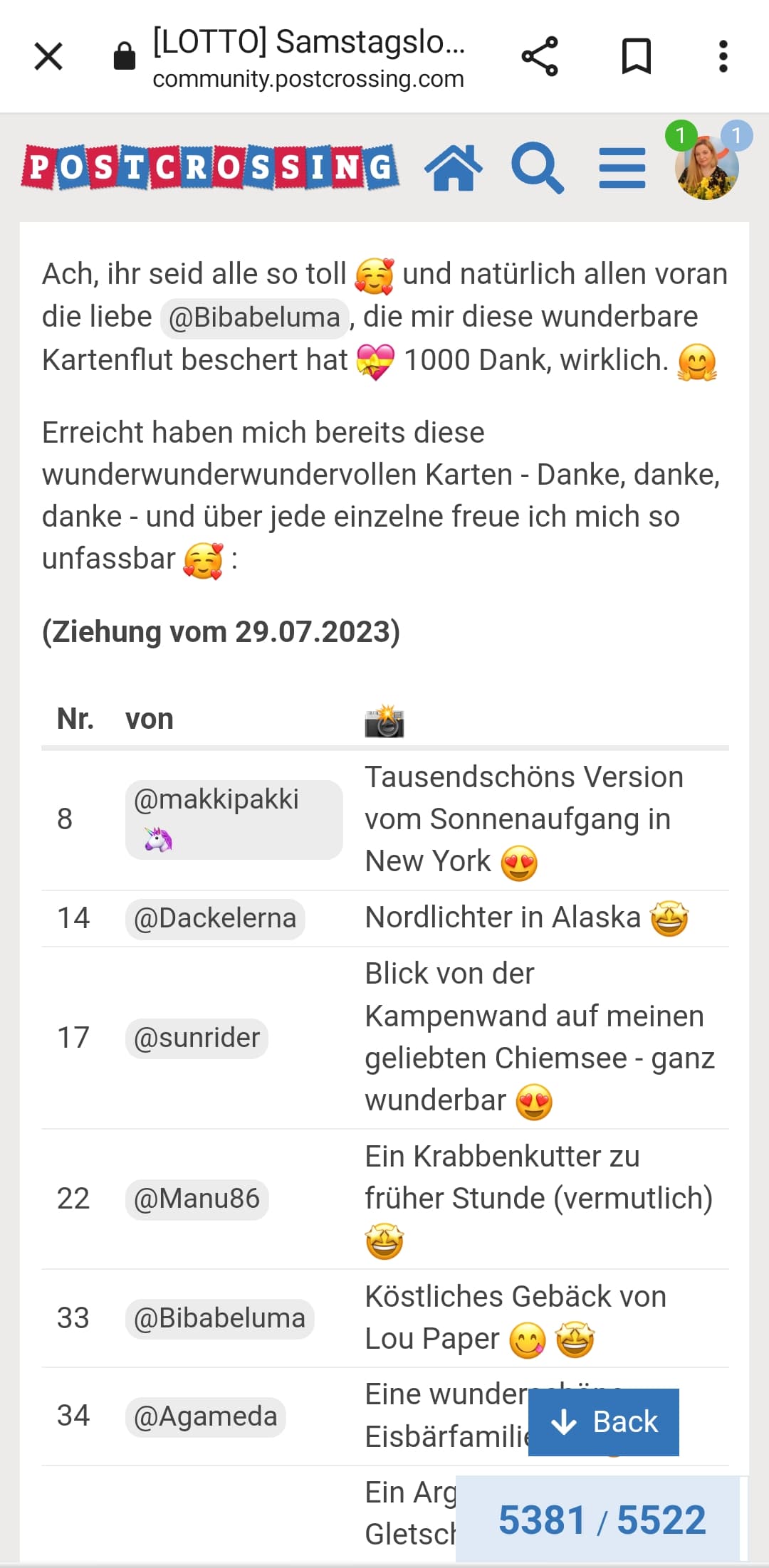
Task: Tap the Back button
Action: 603,1421
